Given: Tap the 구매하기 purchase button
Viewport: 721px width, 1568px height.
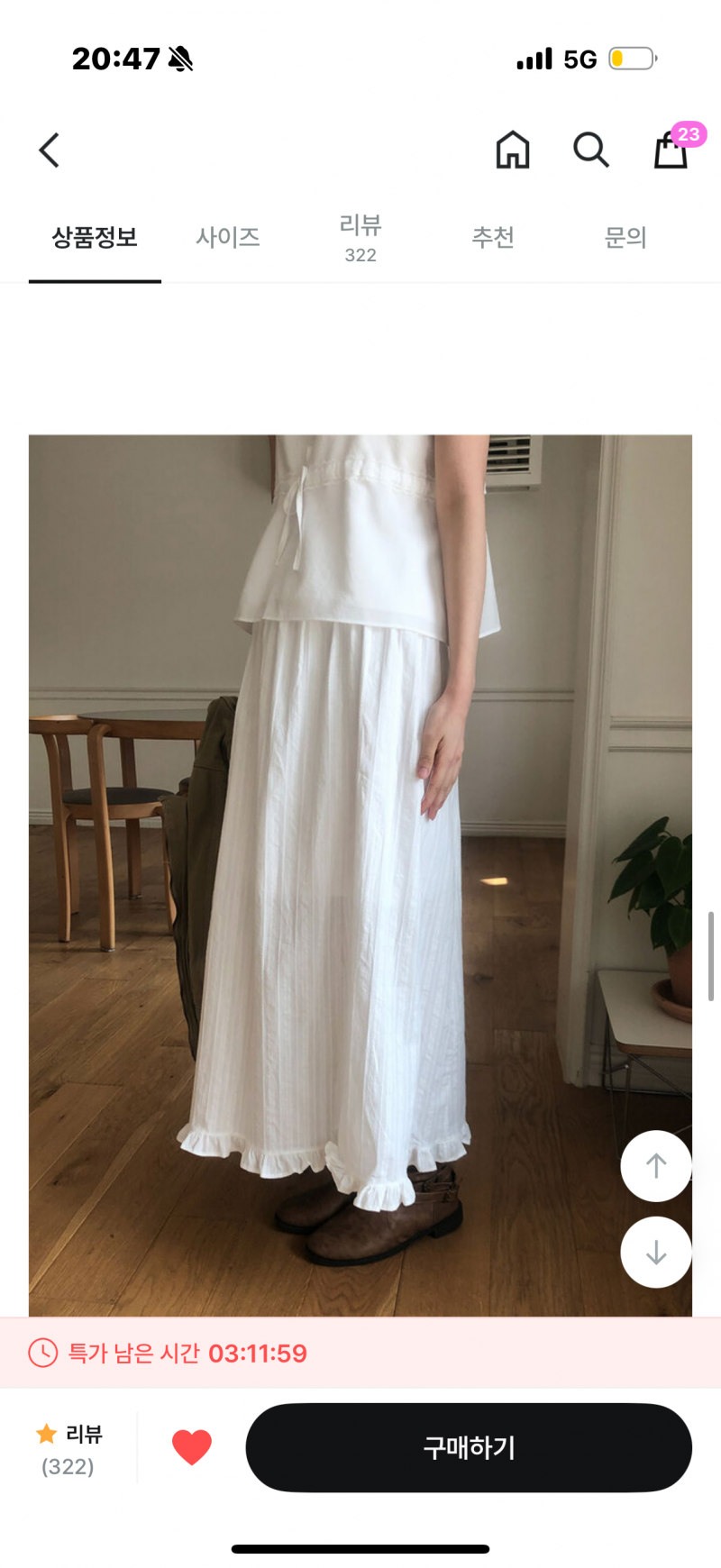Looking at the screenshot, I should tap(469, 1447).
